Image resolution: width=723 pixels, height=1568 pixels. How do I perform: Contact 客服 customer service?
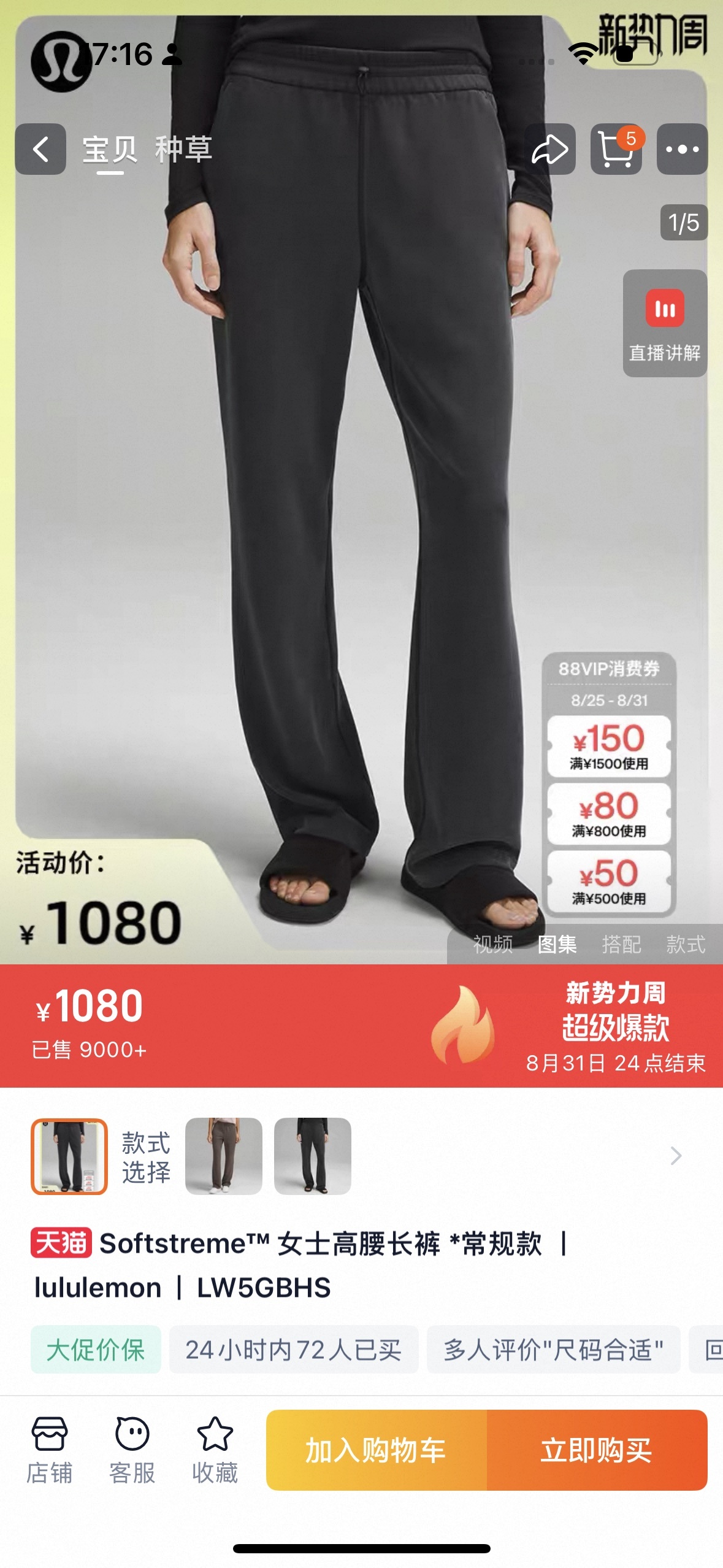[132, 1450]
